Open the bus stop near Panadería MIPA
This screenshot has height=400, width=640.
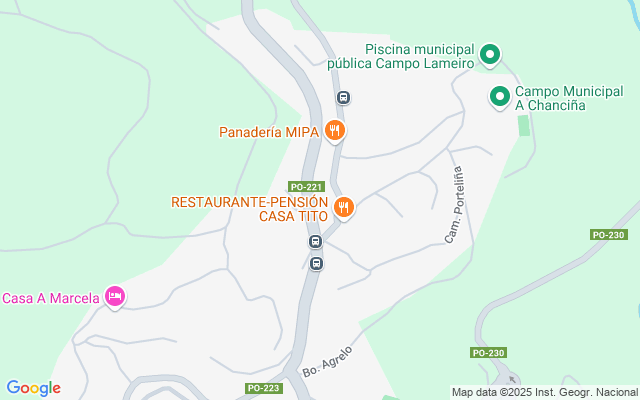click(x=343, y=98)
